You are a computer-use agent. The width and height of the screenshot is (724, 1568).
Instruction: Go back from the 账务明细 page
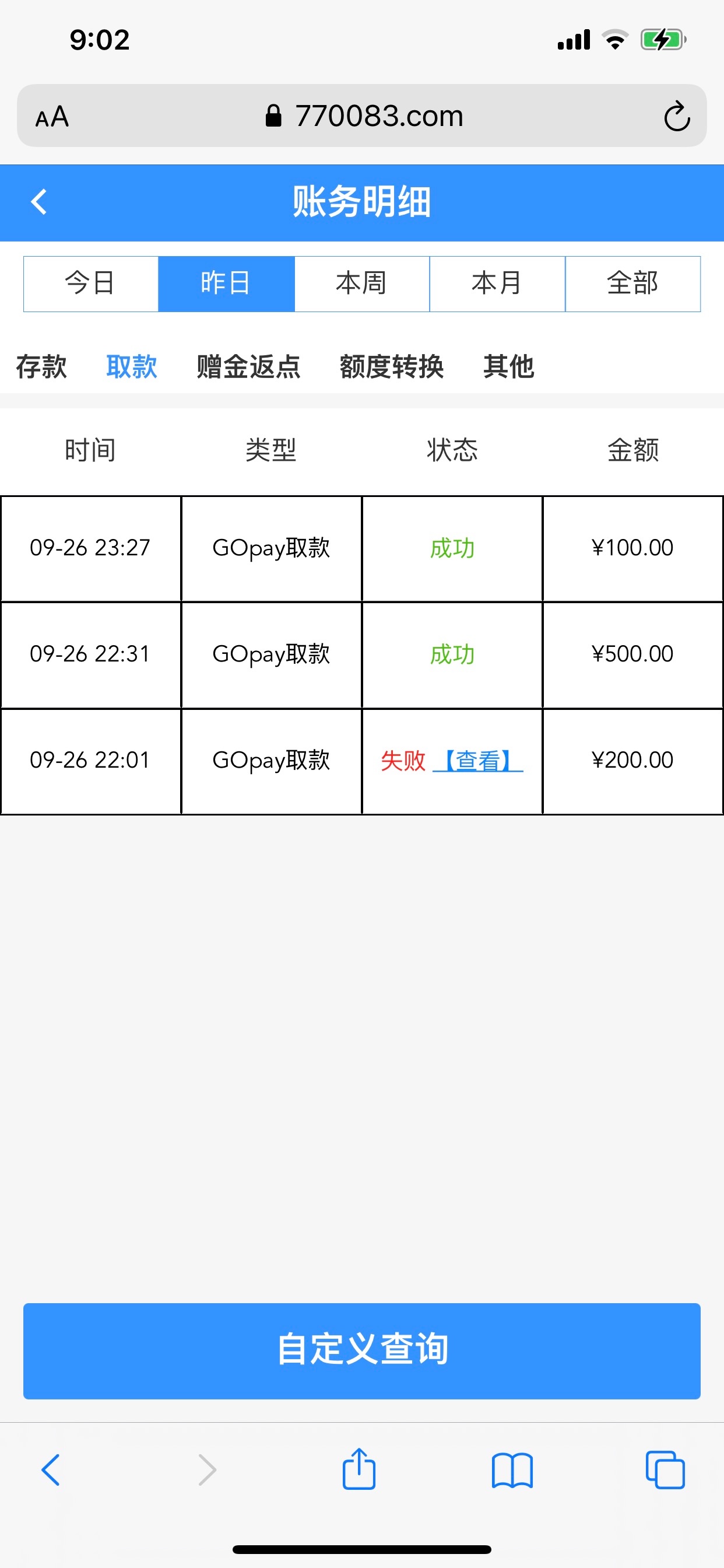point(39,202)
